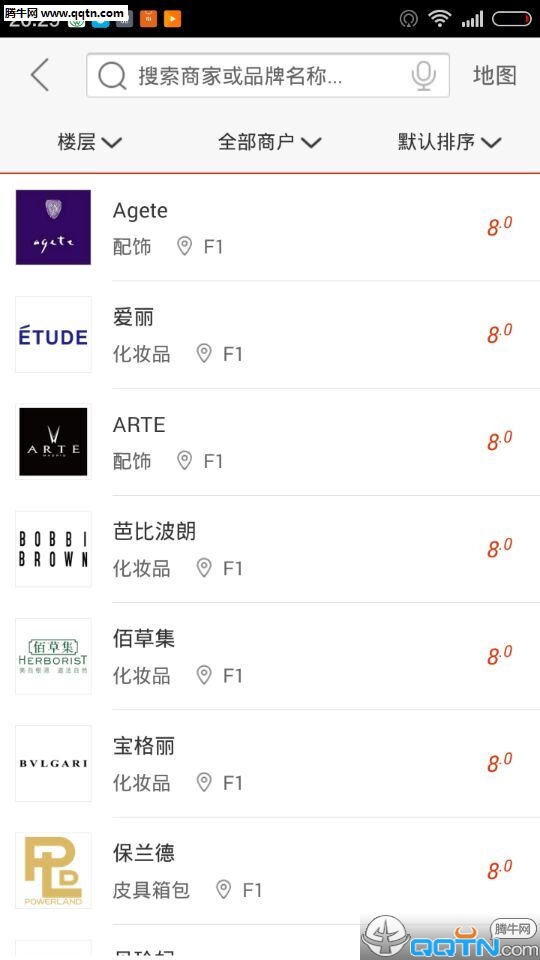Open the 地图 map view

point(495,75)
